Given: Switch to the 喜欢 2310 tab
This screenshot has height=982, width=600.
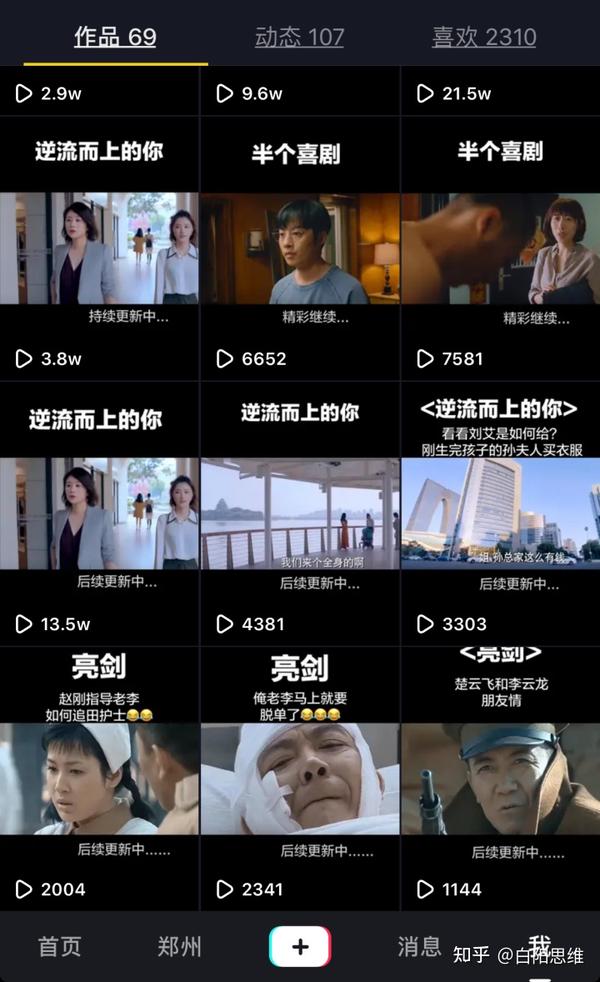Looking at the screenshot, I should click(484, 37).
